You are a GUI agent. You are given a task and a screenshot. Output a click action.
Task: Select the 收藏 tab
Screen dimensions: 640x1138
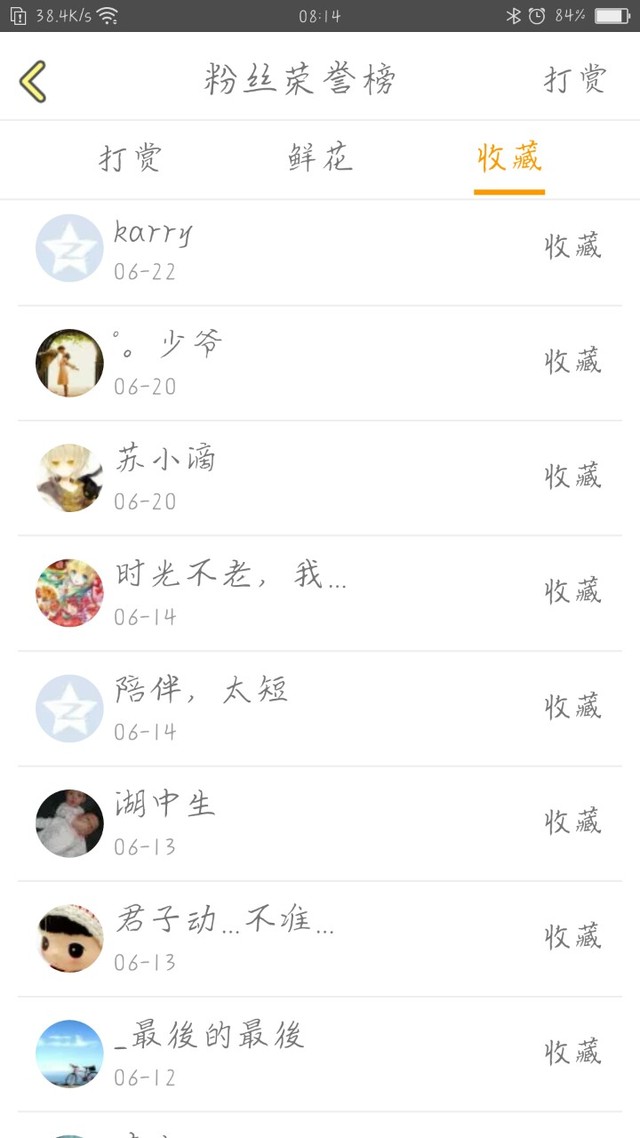coord(509,158)
